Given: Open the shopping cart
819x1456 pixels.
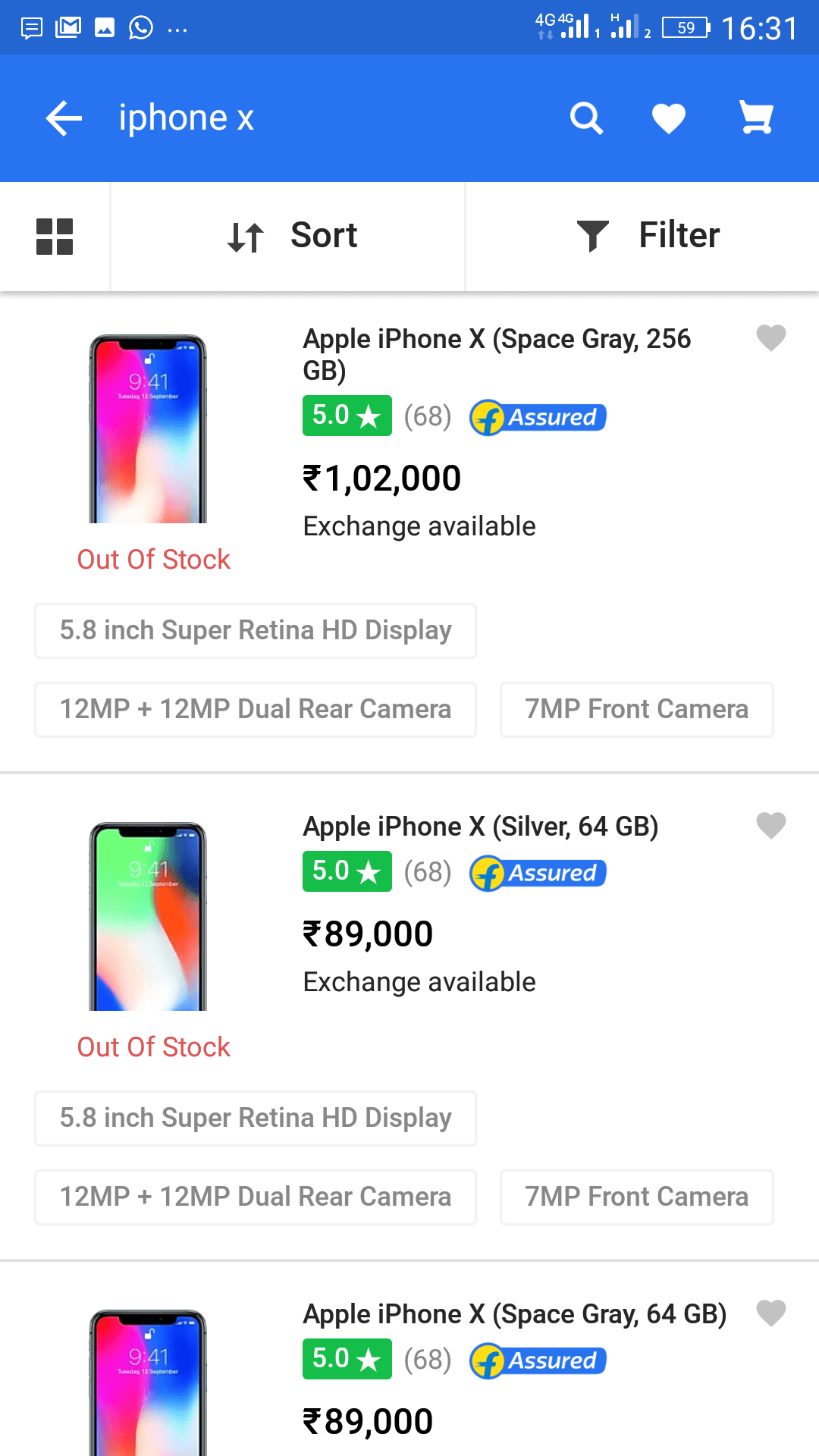Looking at the screenshot, I should [756, 118].
